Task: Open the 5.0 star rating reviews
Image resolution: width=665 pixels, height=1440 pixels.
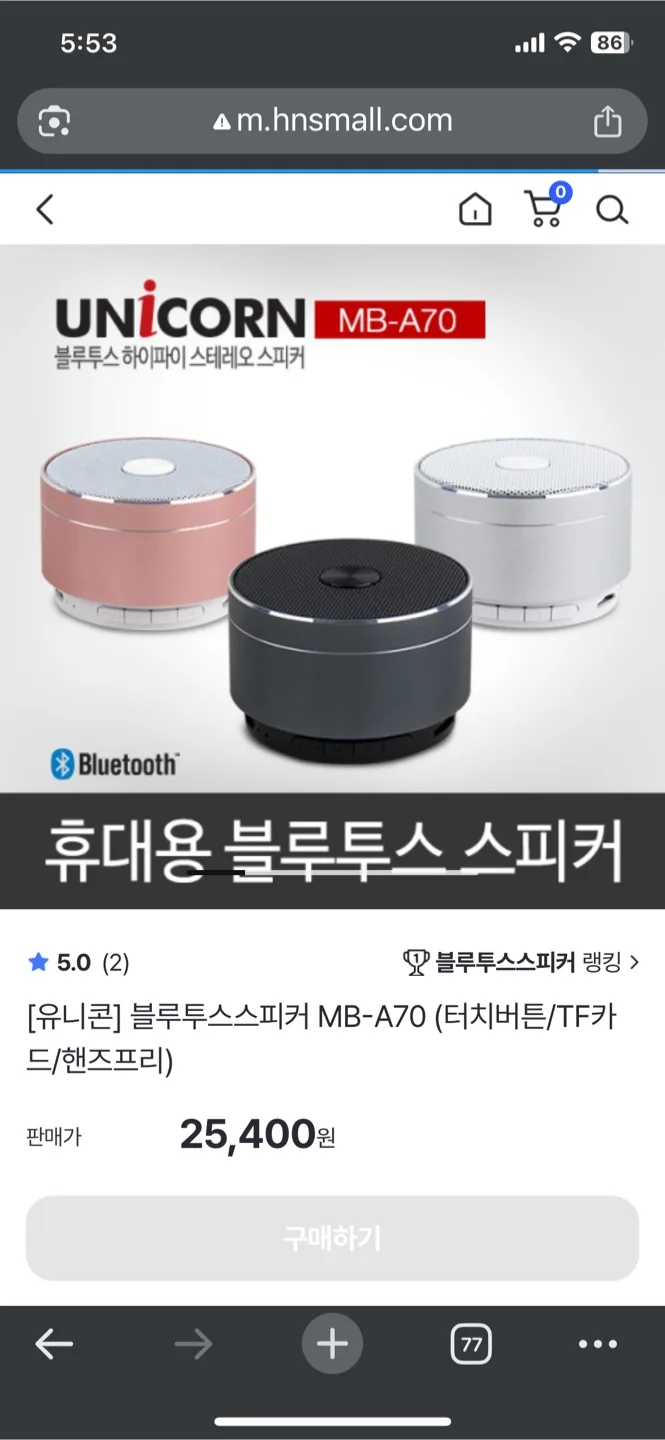Action: 78,963
